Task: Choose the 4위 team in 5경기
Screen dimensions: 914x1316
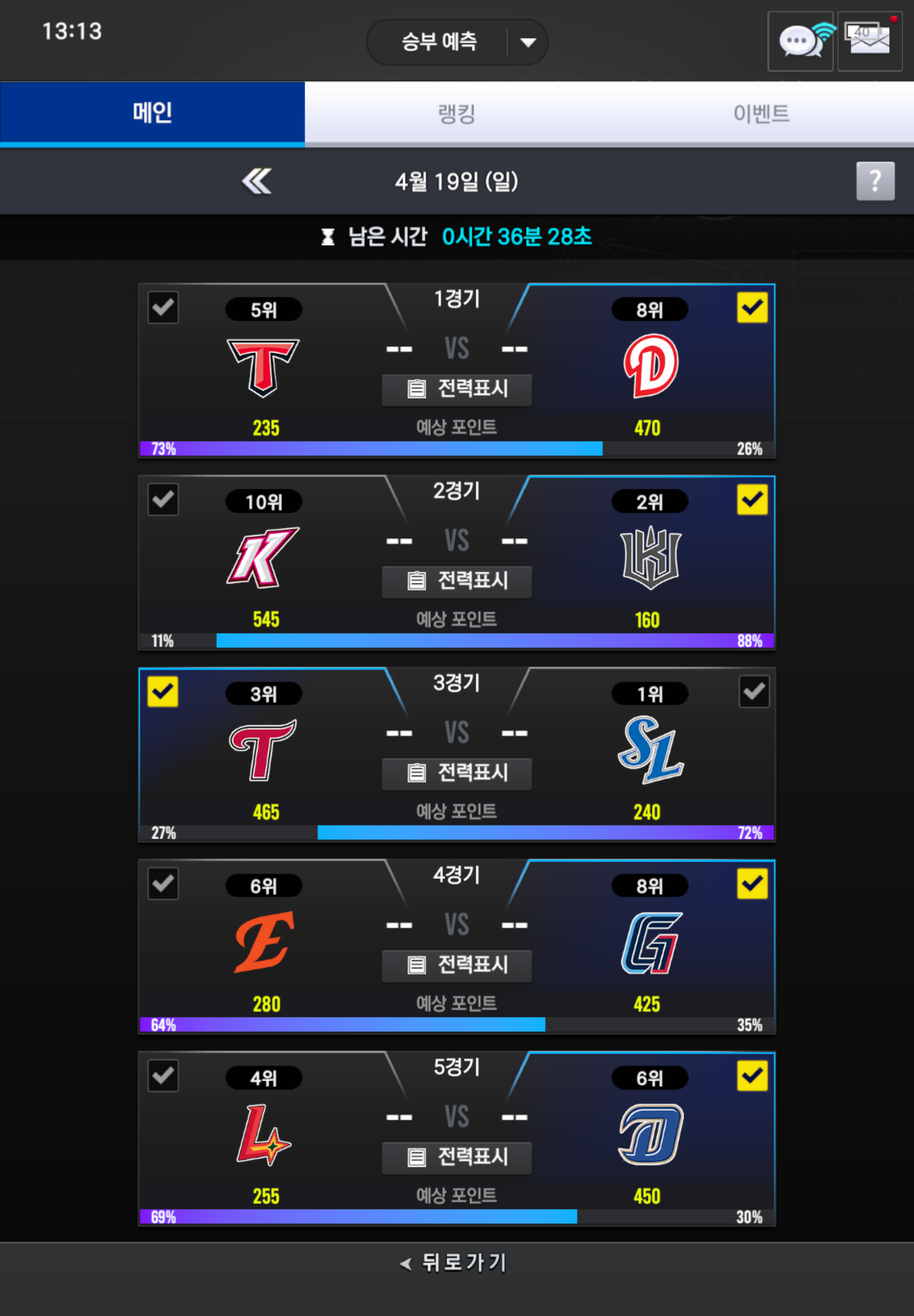Action: click(163, 1075)
